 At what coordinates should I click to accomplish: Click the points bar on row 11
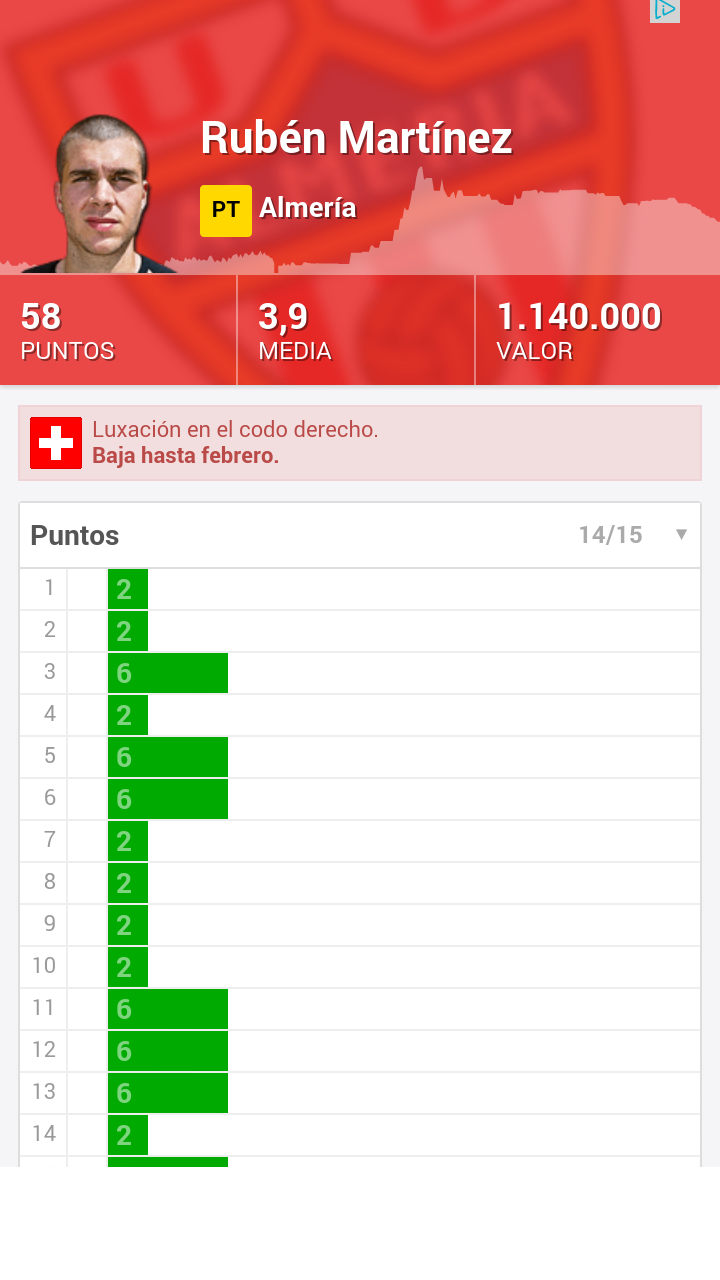coord(167,1009)
